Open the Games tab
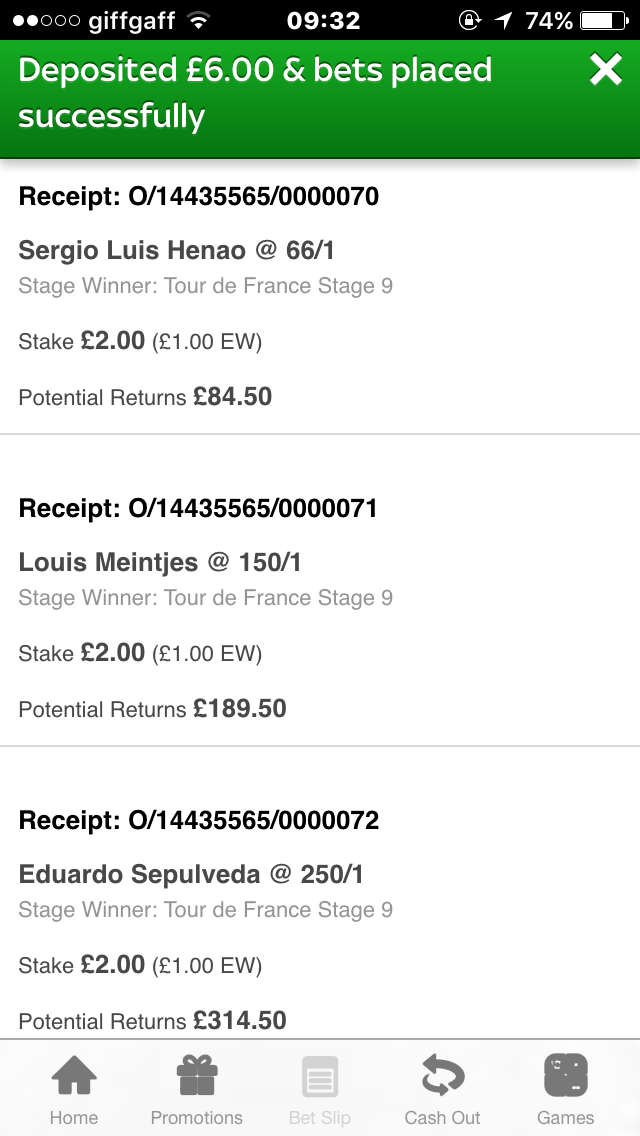The width and height of the screenshot is (640, 1136). [565, 1089]
